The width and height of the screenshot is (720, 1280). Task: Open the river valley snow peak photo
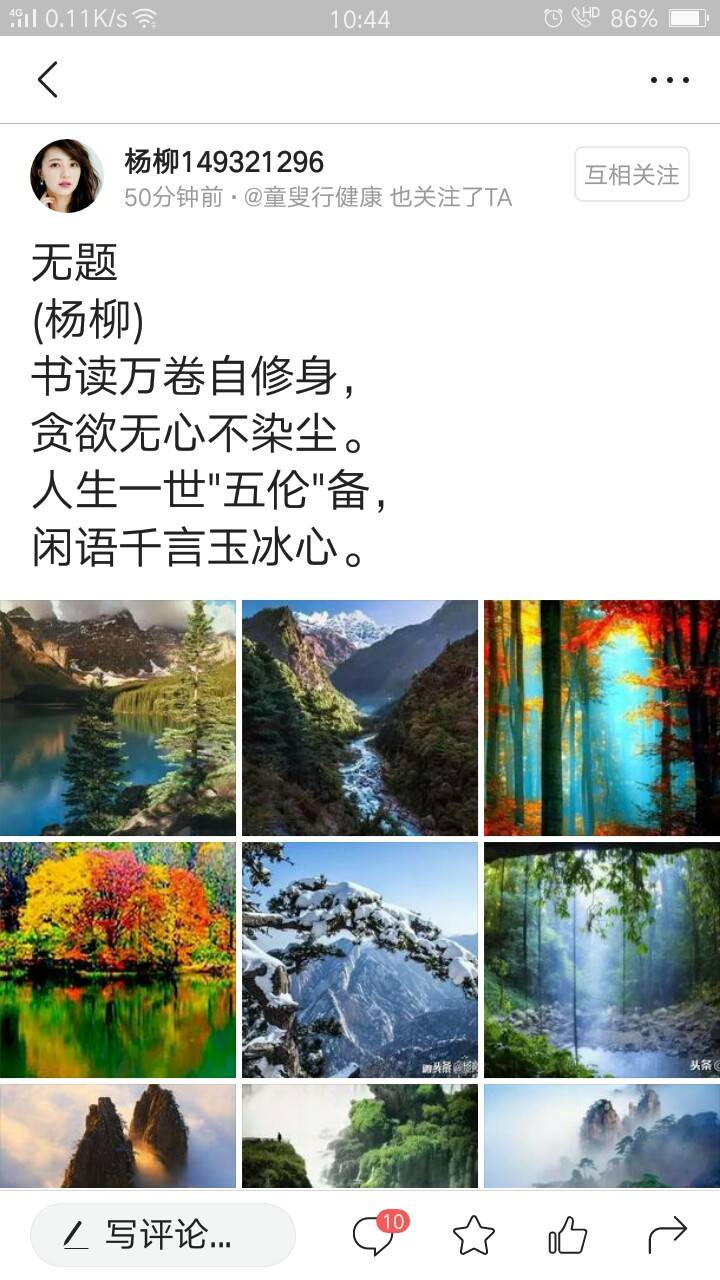click(360, 718)
